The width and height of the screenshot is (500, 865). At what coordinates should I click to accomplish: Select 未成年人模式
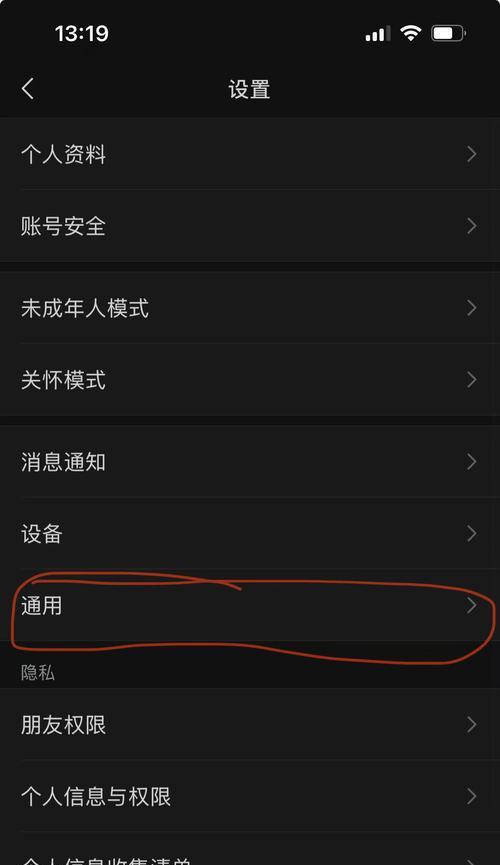coord(250,308)
